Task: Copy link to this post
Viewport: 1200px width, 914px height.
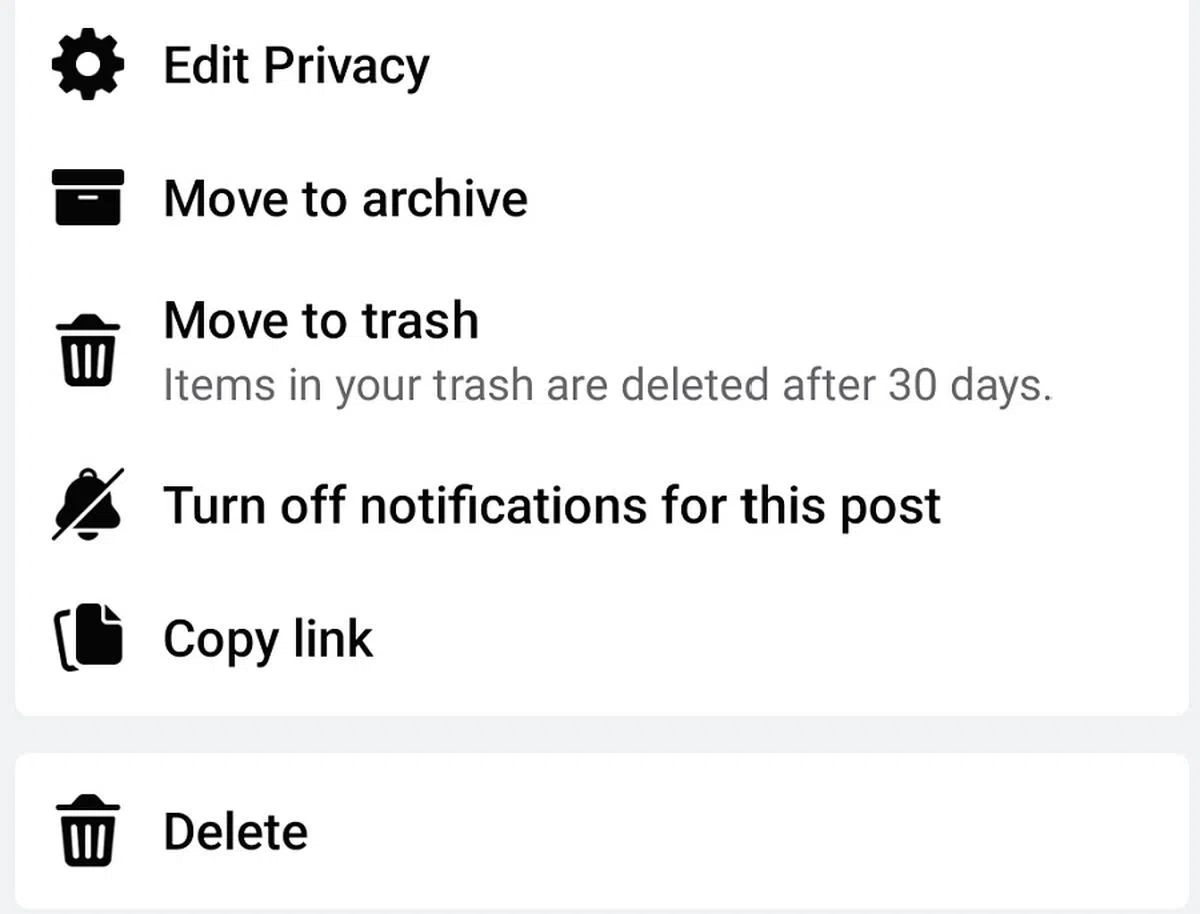Action: (268, 638)
